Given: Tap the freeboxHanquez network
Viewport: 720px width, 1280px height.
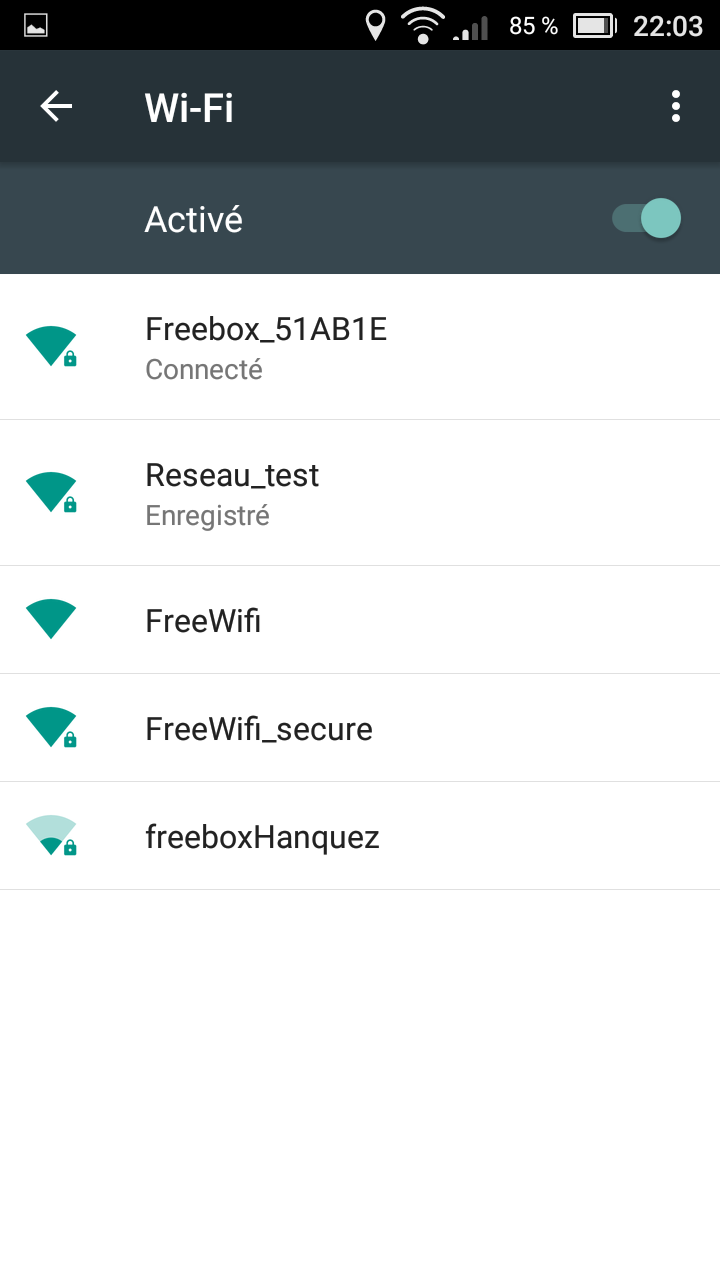Looking at the screenshot, I should pos(360,836).
